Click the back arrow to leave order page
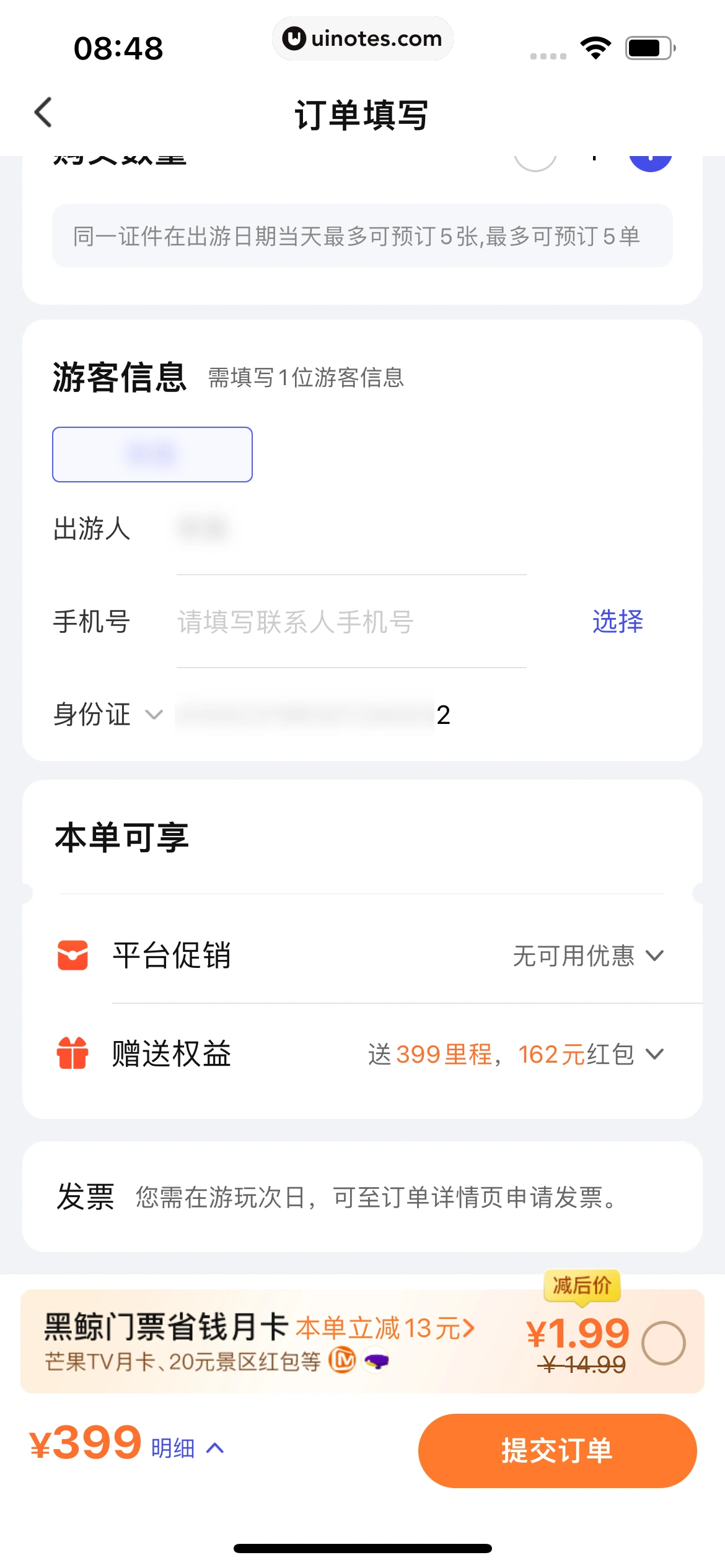The height and width of the screenshot is (1568, 725). pyautogui.click(x=42, y=113)
